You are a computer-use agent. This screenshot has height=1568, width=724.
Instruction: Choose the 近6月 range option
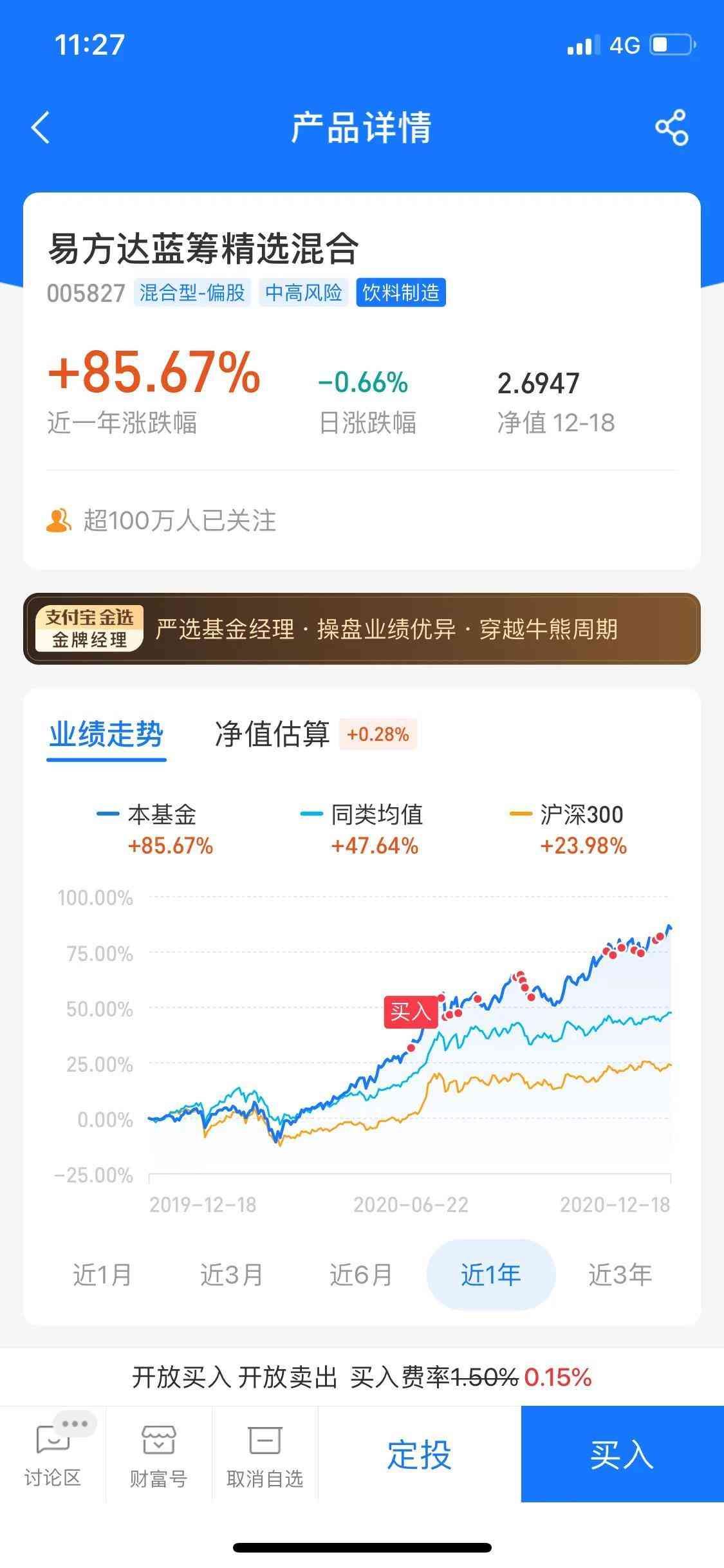pyautogui.click(x=360, y=1274)
